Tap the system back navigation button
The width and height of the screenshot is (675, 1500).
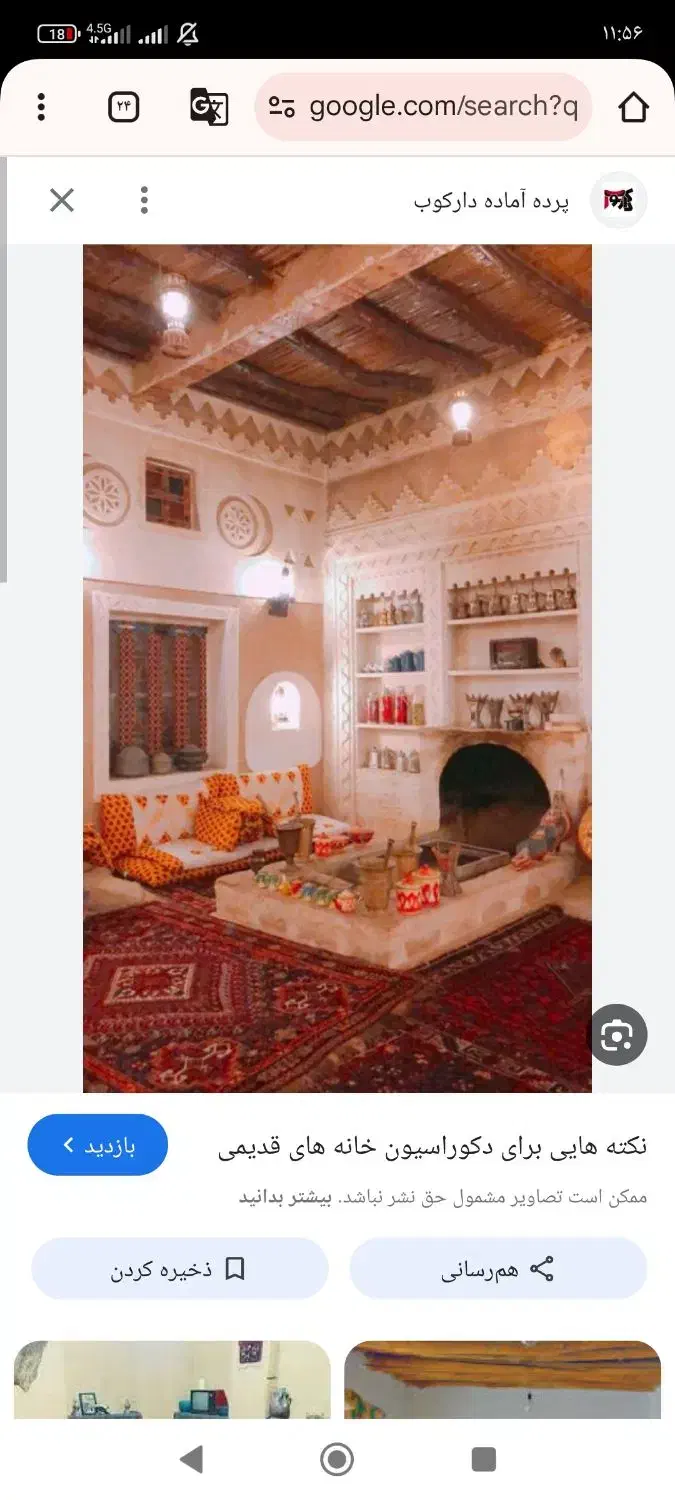[x=191, y=1460]
